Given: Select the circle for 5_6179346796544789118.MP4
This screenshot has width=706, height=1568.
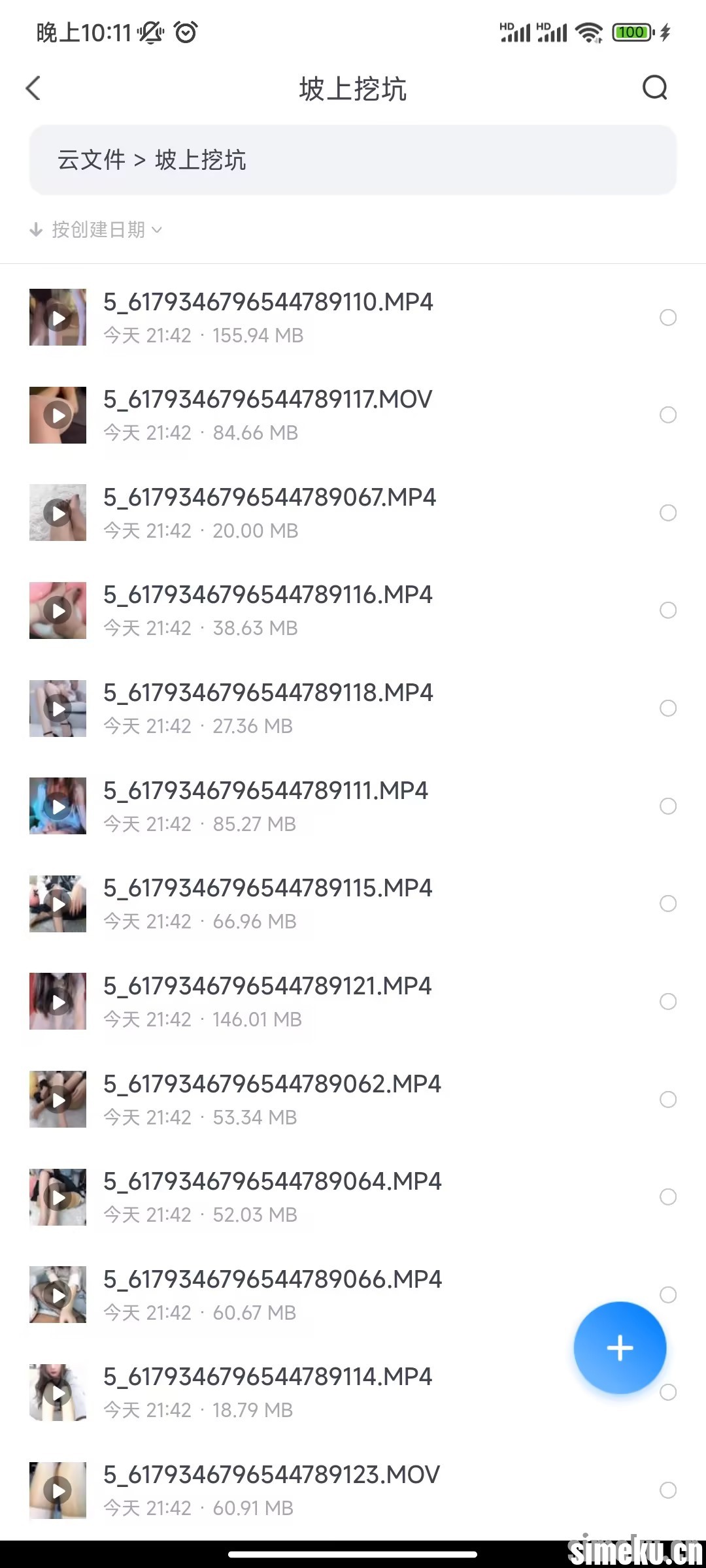Looking at the screenshot, I should pos(667,708).
